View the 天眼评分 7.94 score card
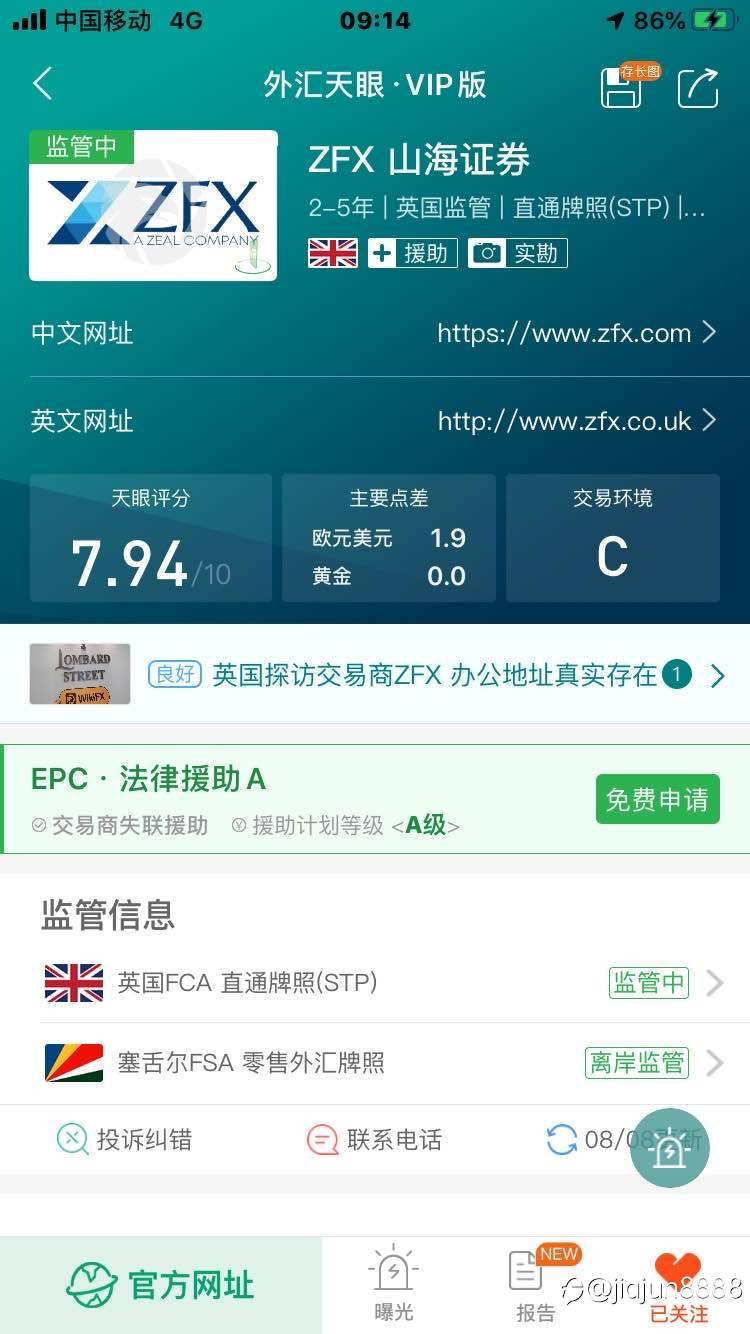The height and width of the screenshot is (1334, 750). [x=151, y=539]
